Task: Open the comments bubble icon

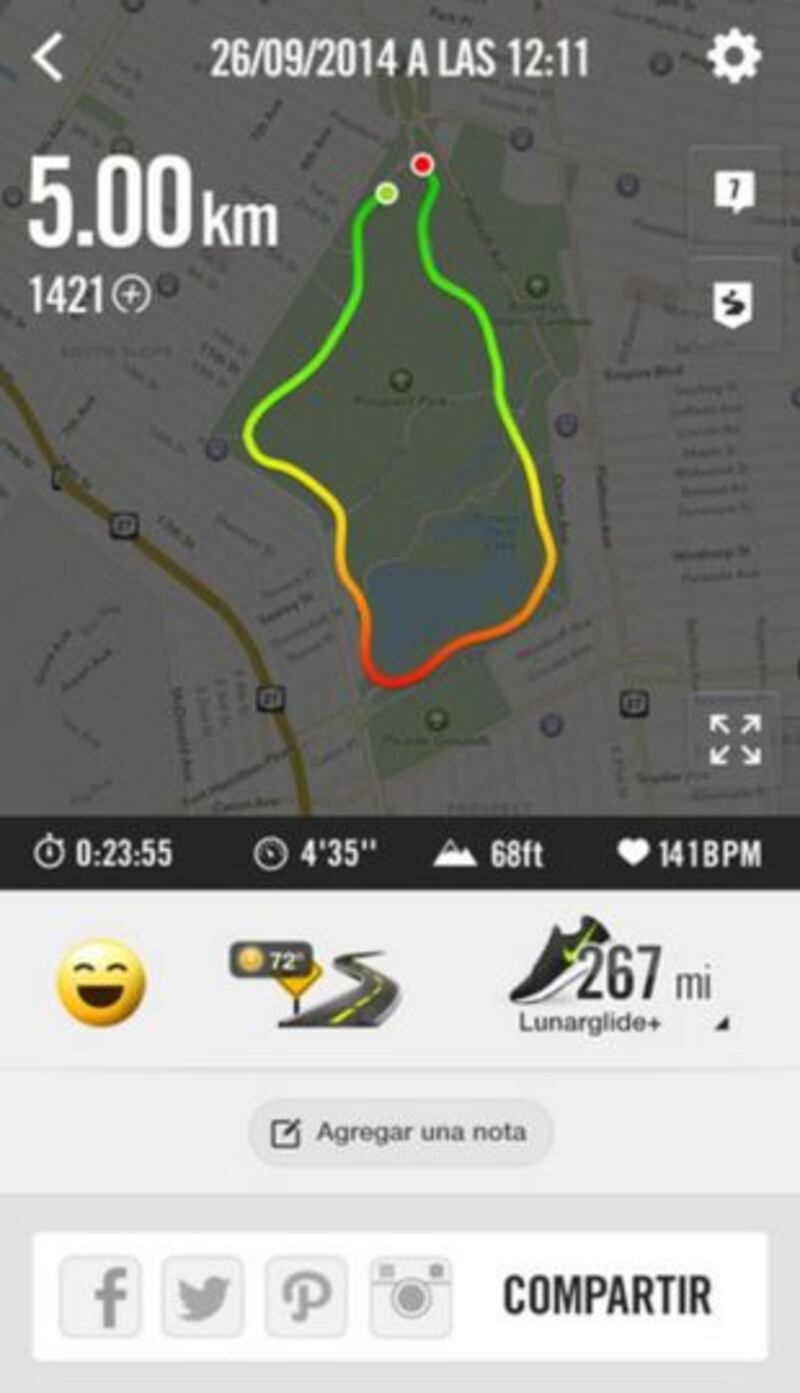Action: pyautogui.click(x=735, y=191)
